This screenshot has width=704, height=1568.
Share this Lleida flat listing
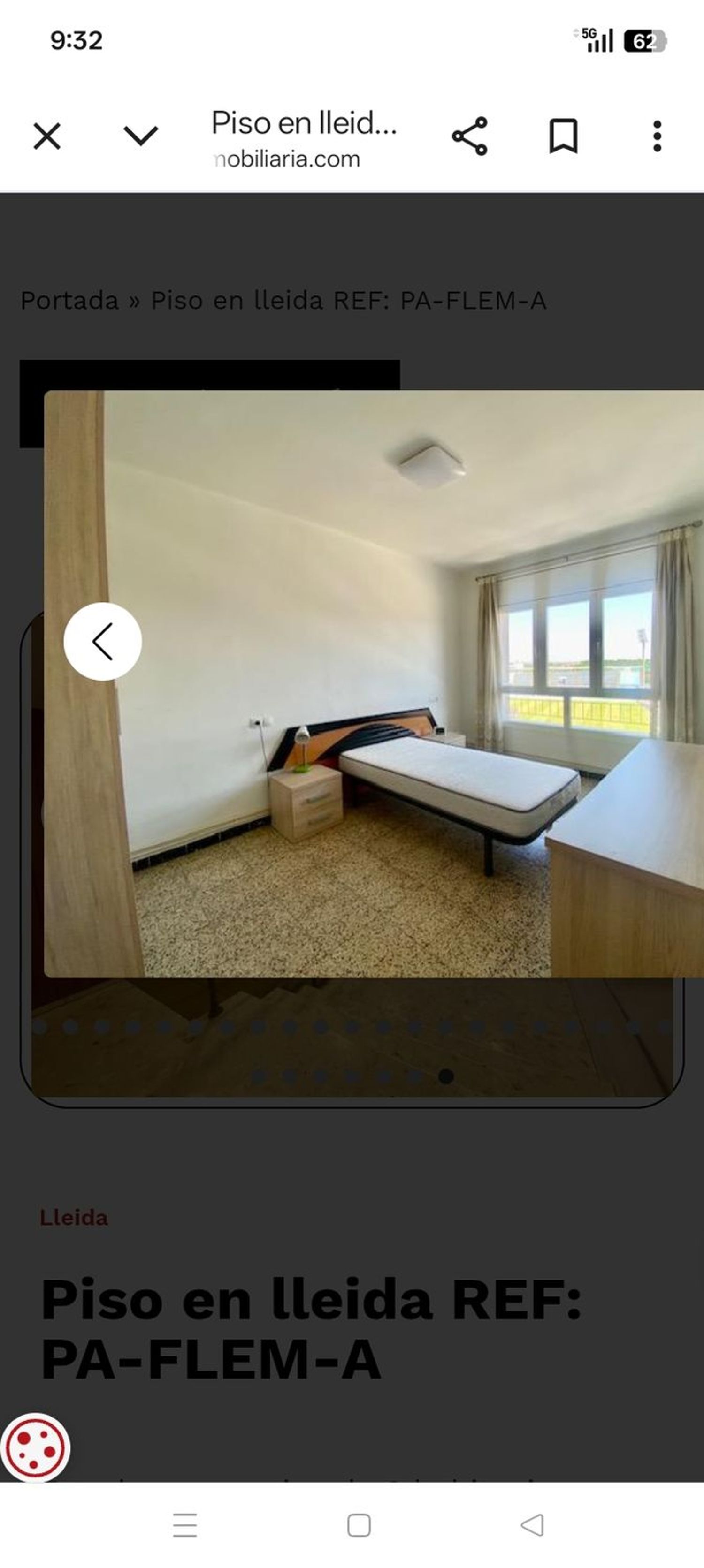469,136
